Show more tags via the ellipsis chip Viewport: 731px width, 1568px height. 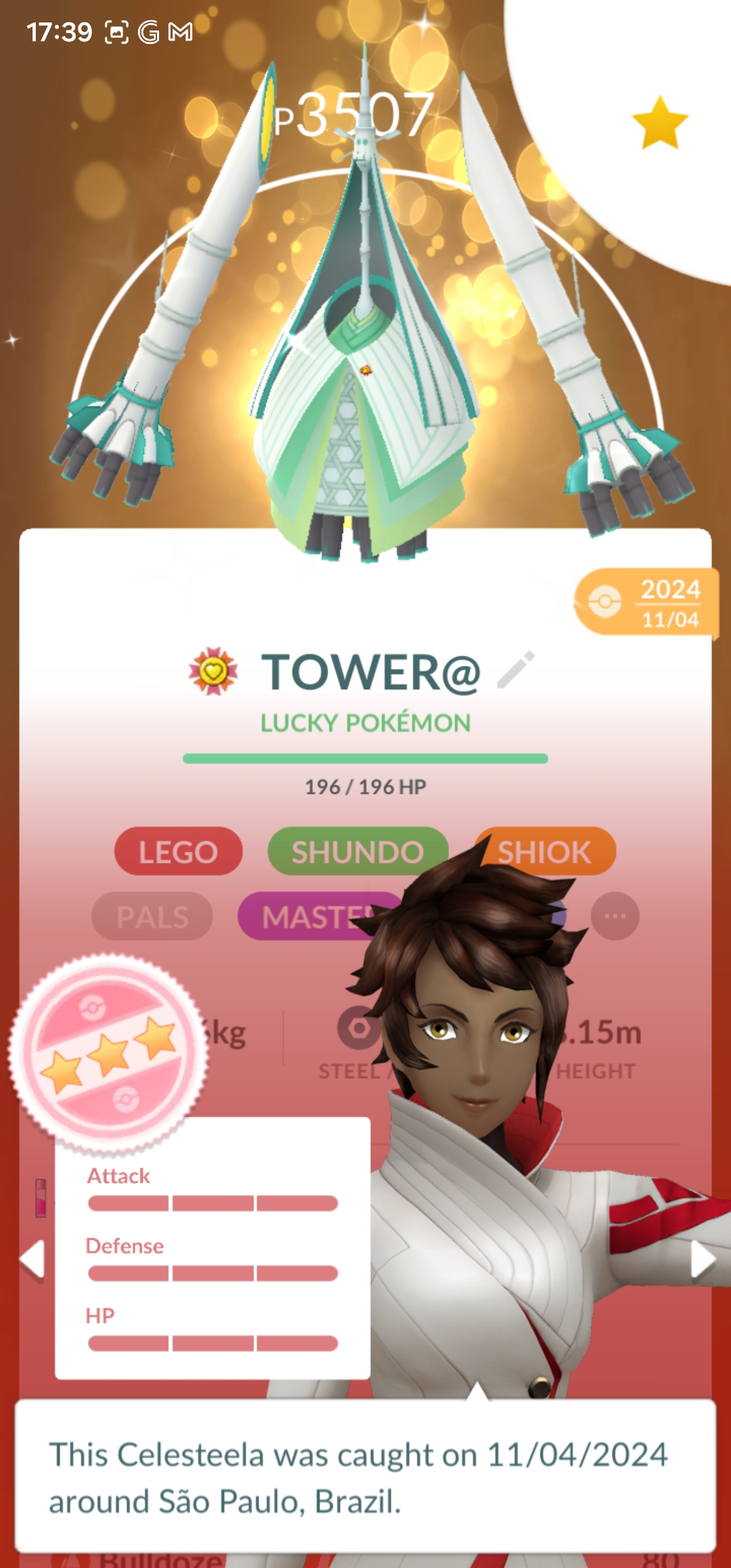pos(615,916)
